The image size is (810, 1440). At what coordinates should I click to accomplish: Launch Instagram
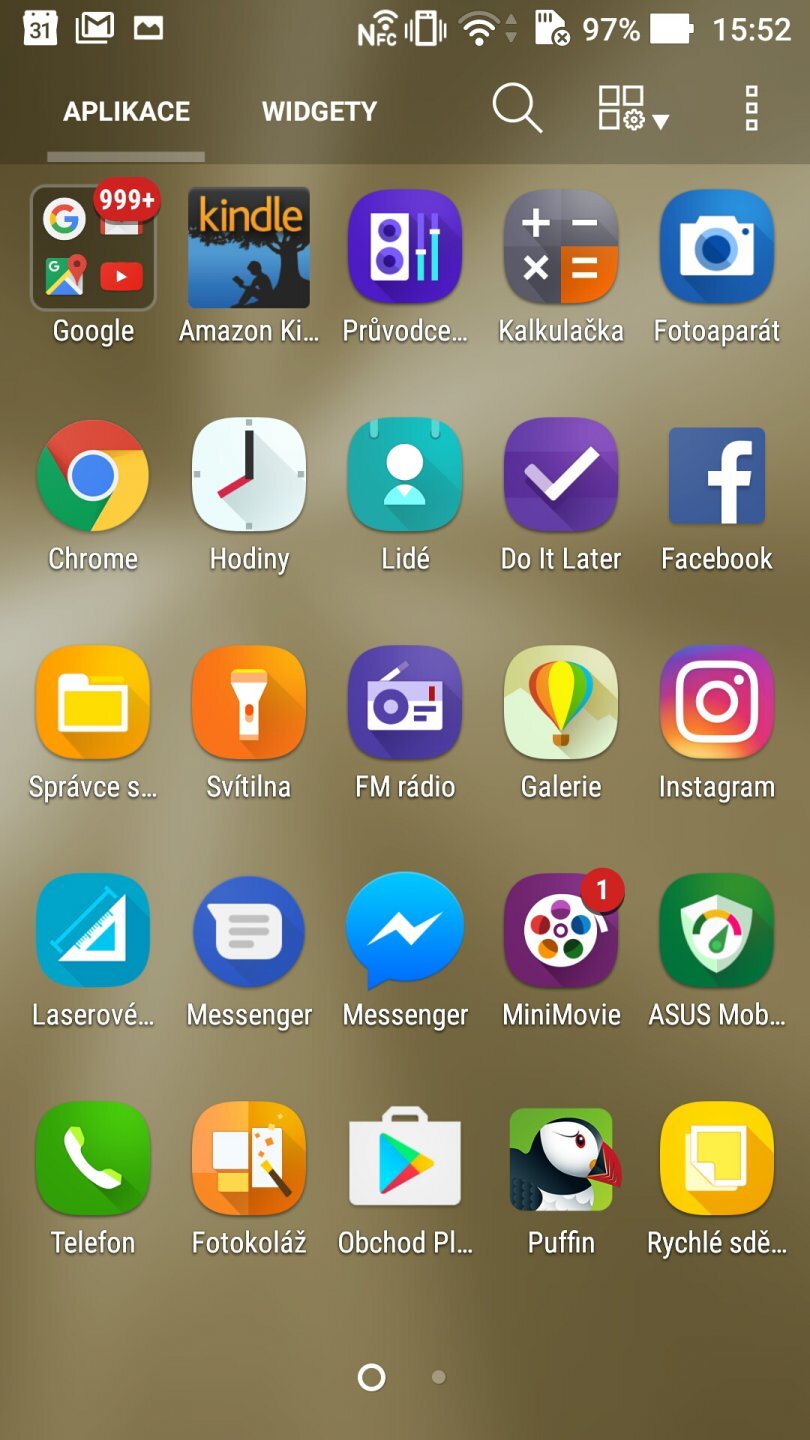tap(716, 702)
